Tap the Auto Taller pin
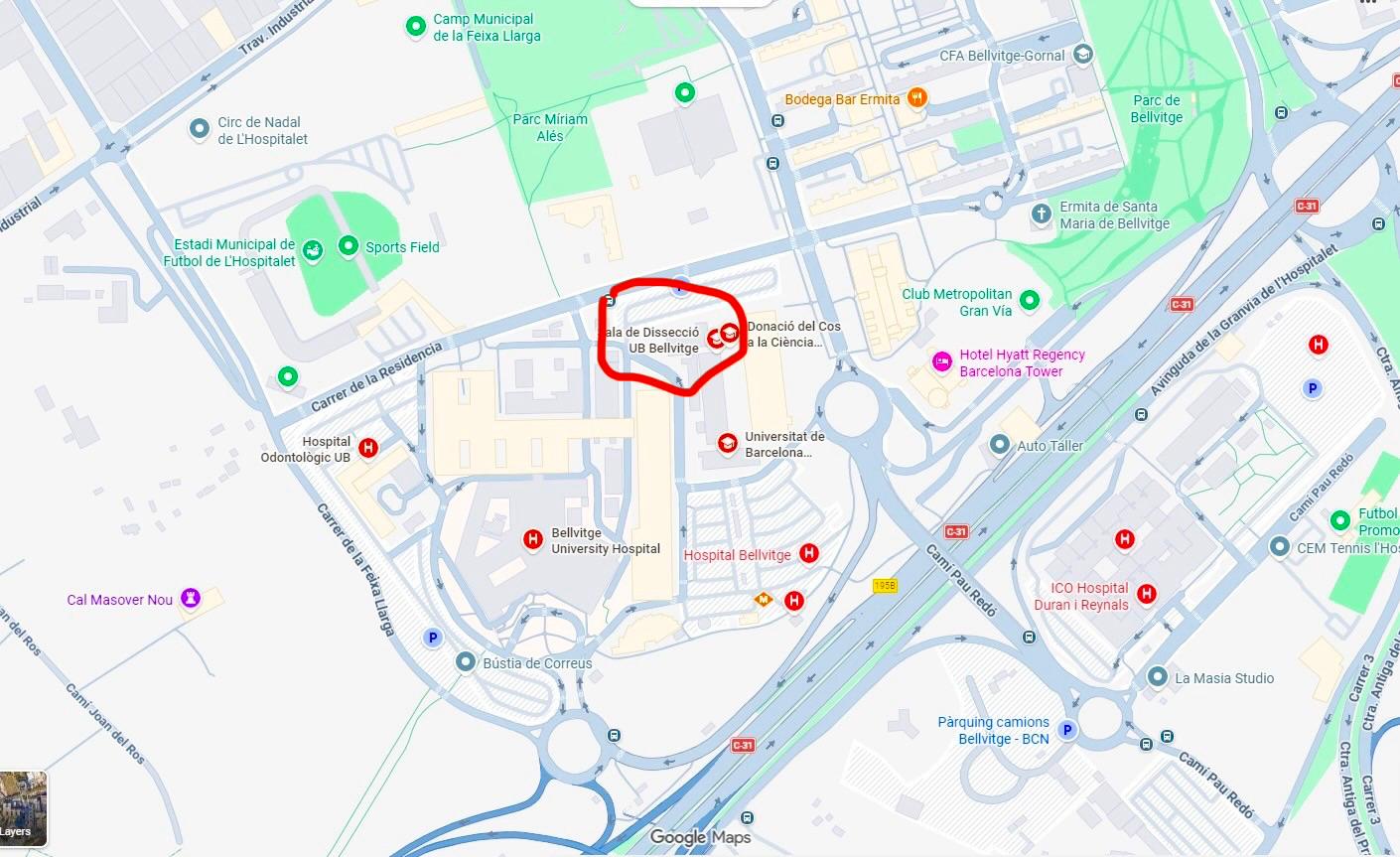Viewport: 1400px width, 857px height. click(1000, 445)
